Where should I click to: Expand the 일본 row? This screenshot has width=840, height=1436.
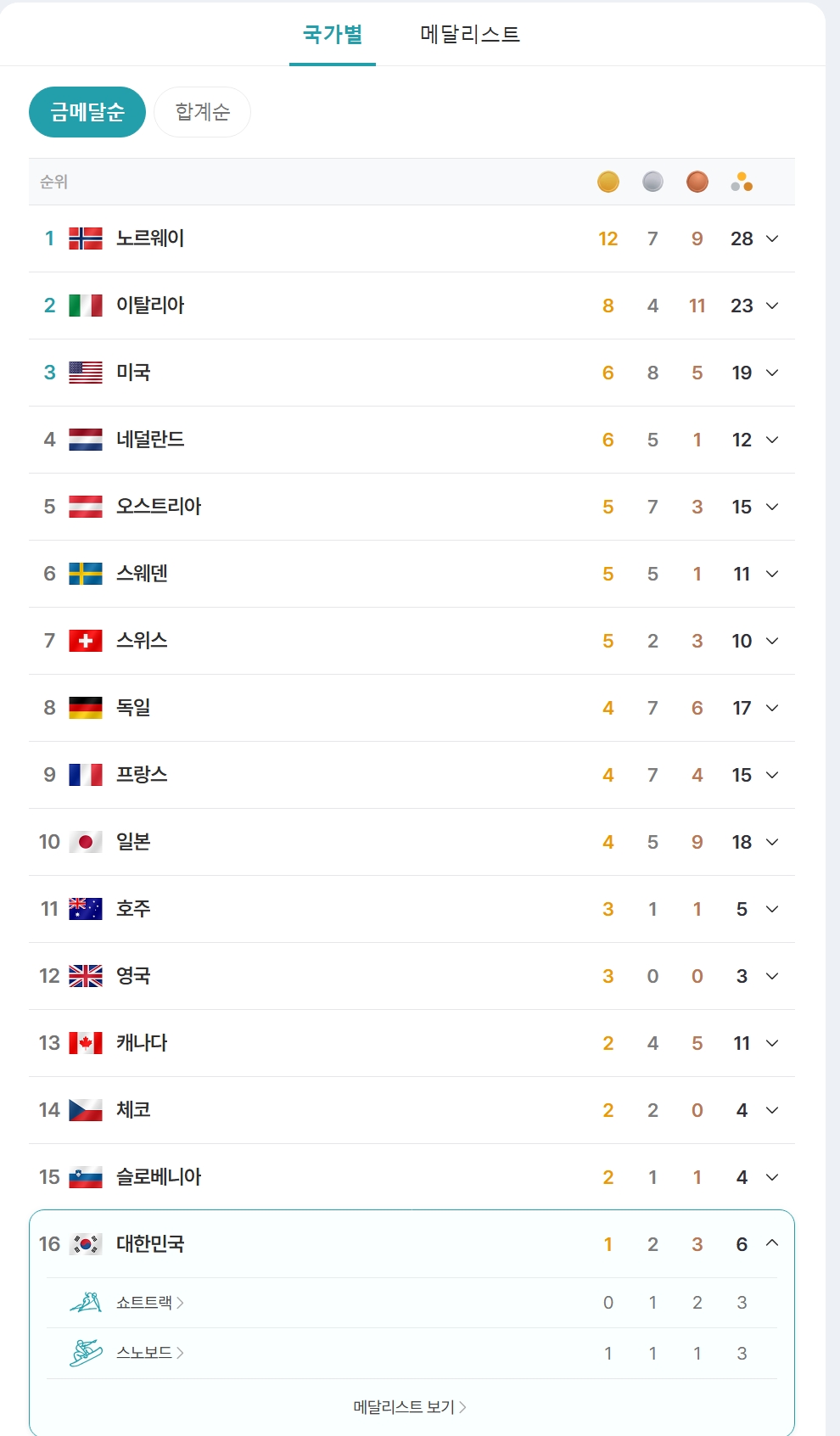(771, 842)
